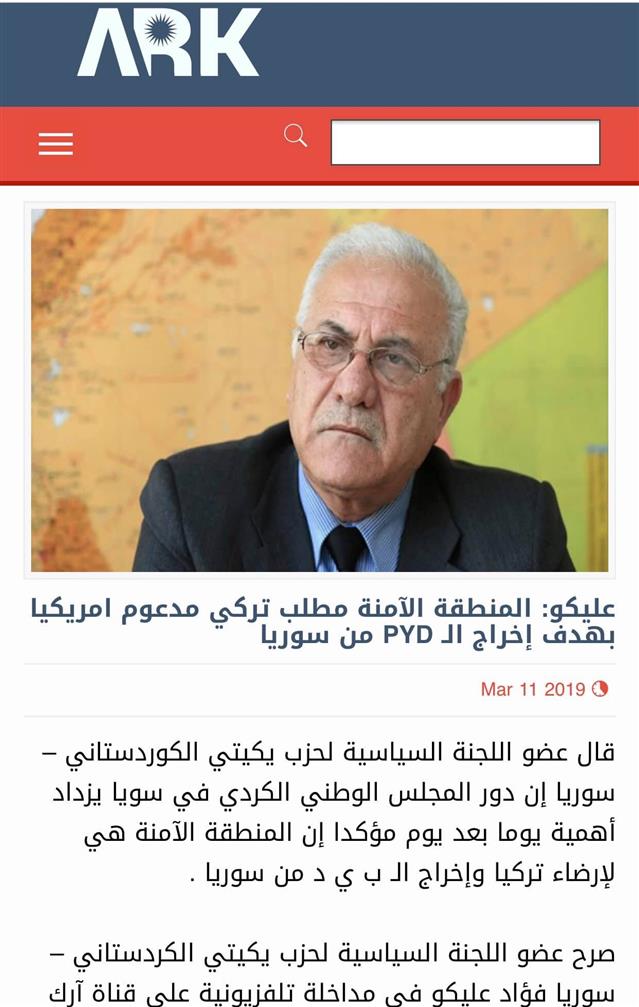Screen dimensions: 639x1007
Task: Open the hamburger navigation menu
Action: [56, 144]
